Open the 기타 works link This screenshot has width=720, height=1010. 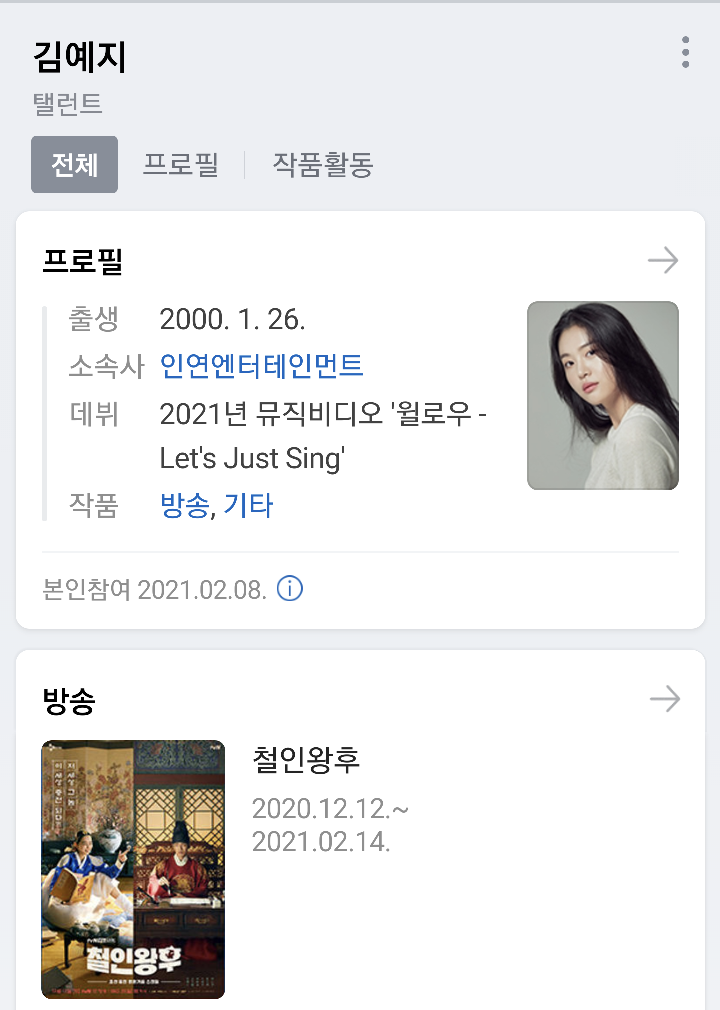pos(248,505)
